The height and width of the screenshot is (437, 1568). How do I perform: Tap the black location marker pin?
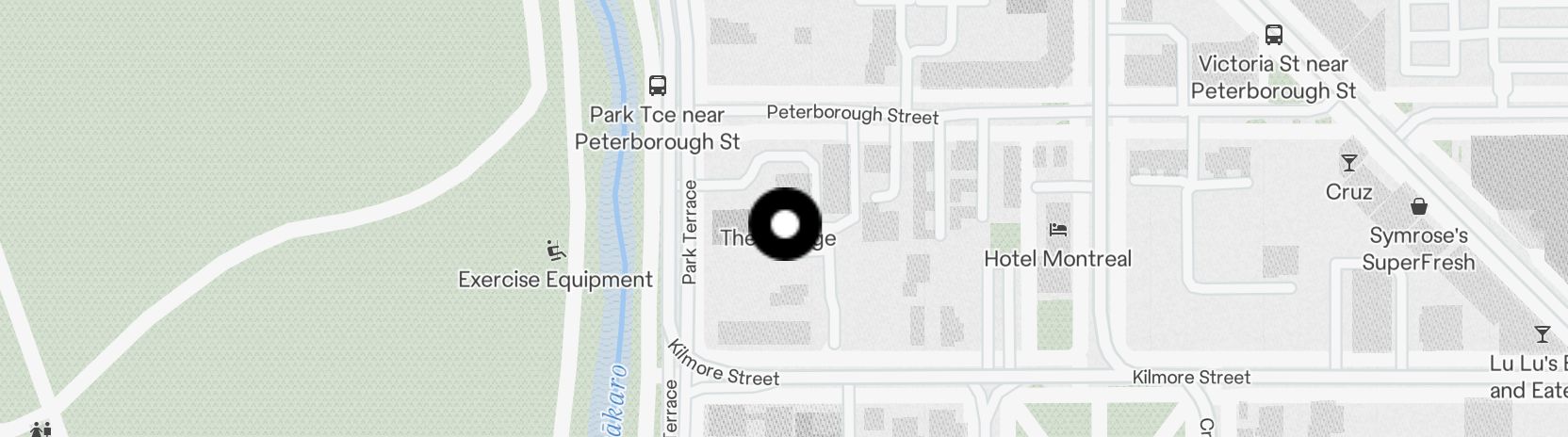(x=784, y=224)
